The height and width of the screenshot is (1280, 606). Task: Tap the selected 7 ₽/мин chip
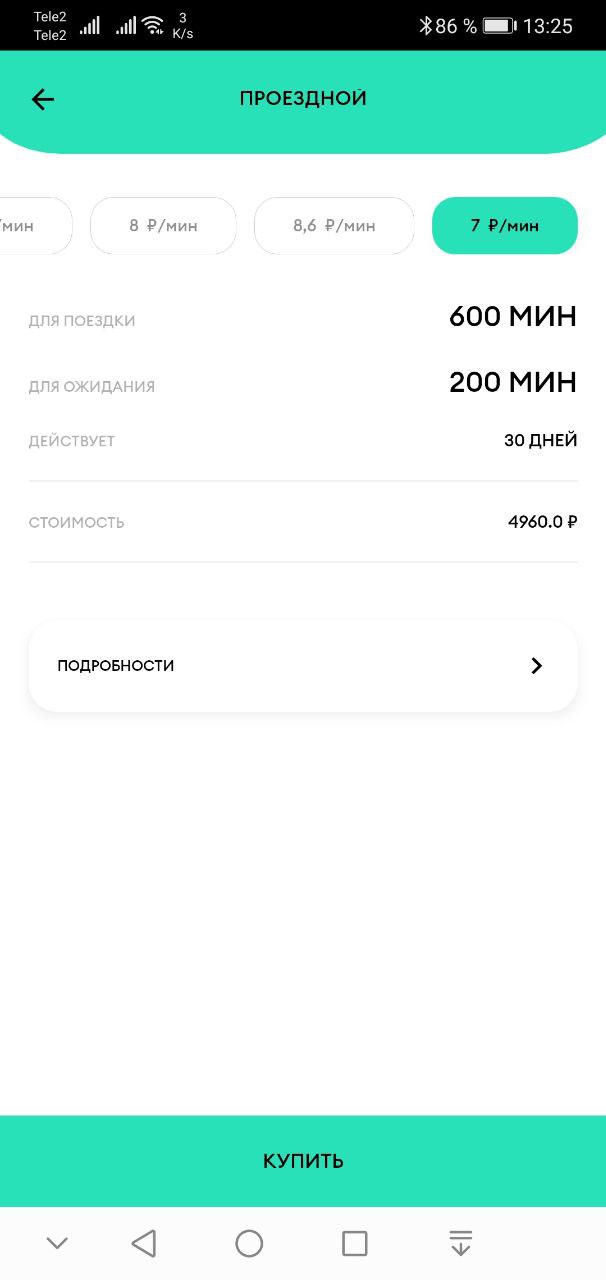click(x=505, y=226)
